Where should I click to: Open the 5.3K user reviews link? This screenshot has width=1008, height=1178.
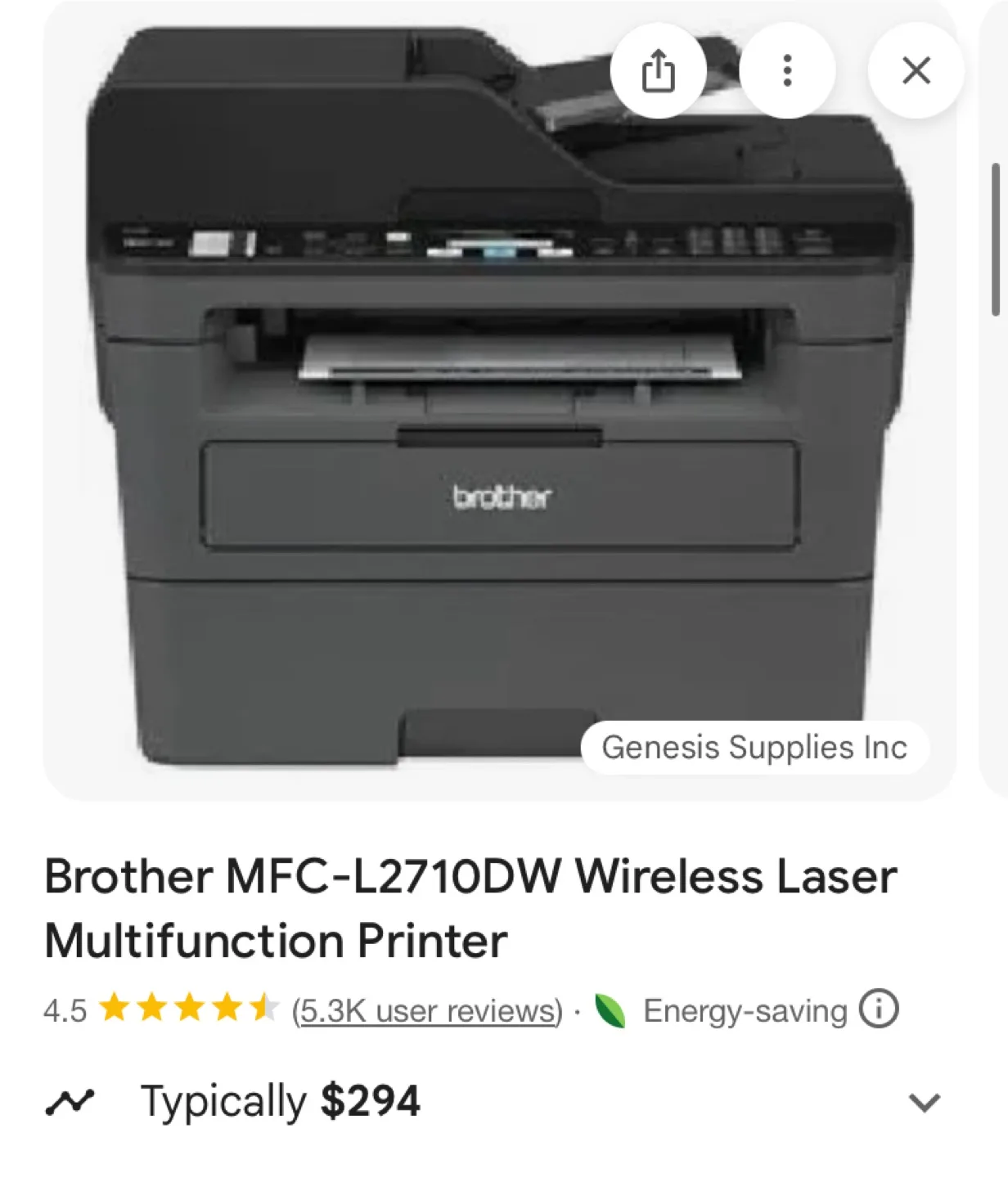click(x=427, y=1011)
